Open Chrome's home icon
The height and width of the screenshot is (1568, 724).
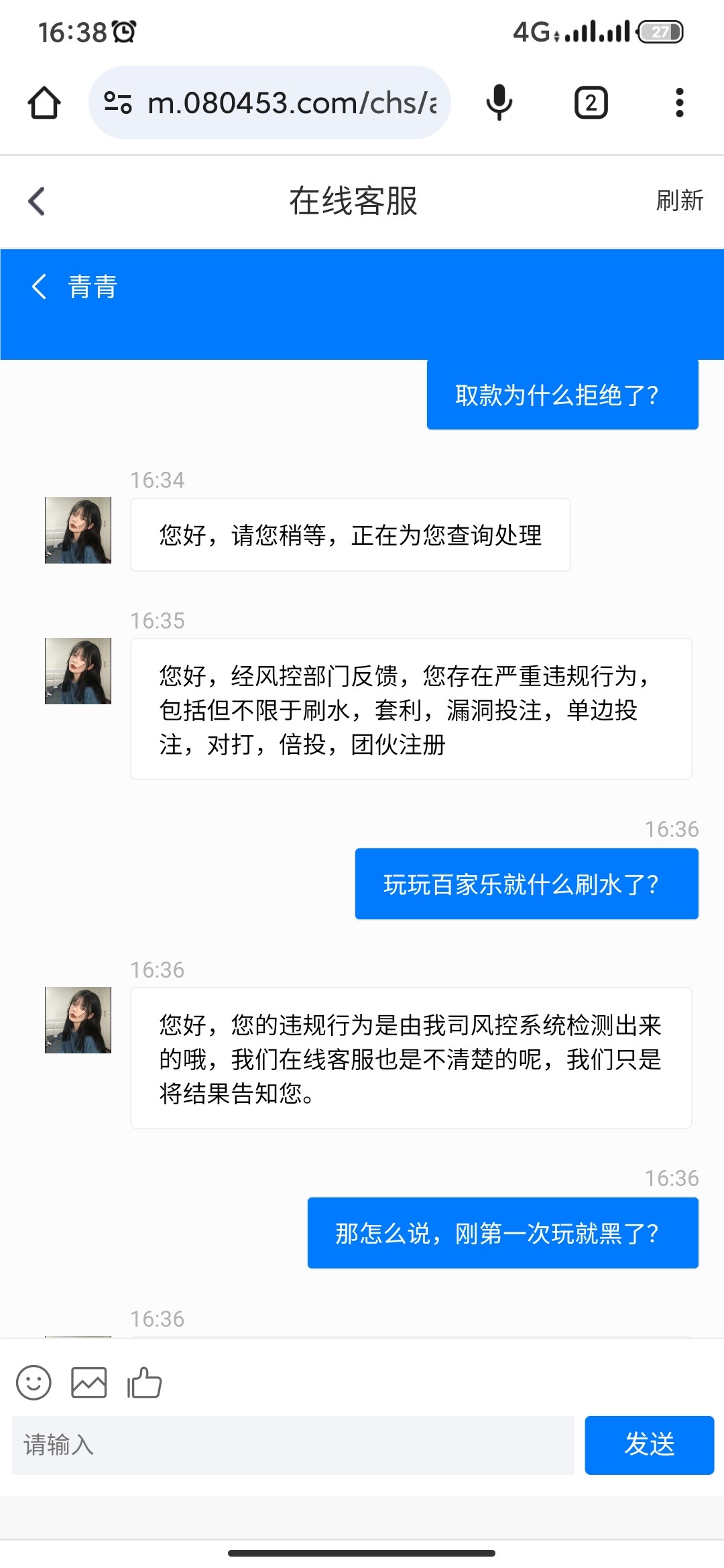[43, 103]
